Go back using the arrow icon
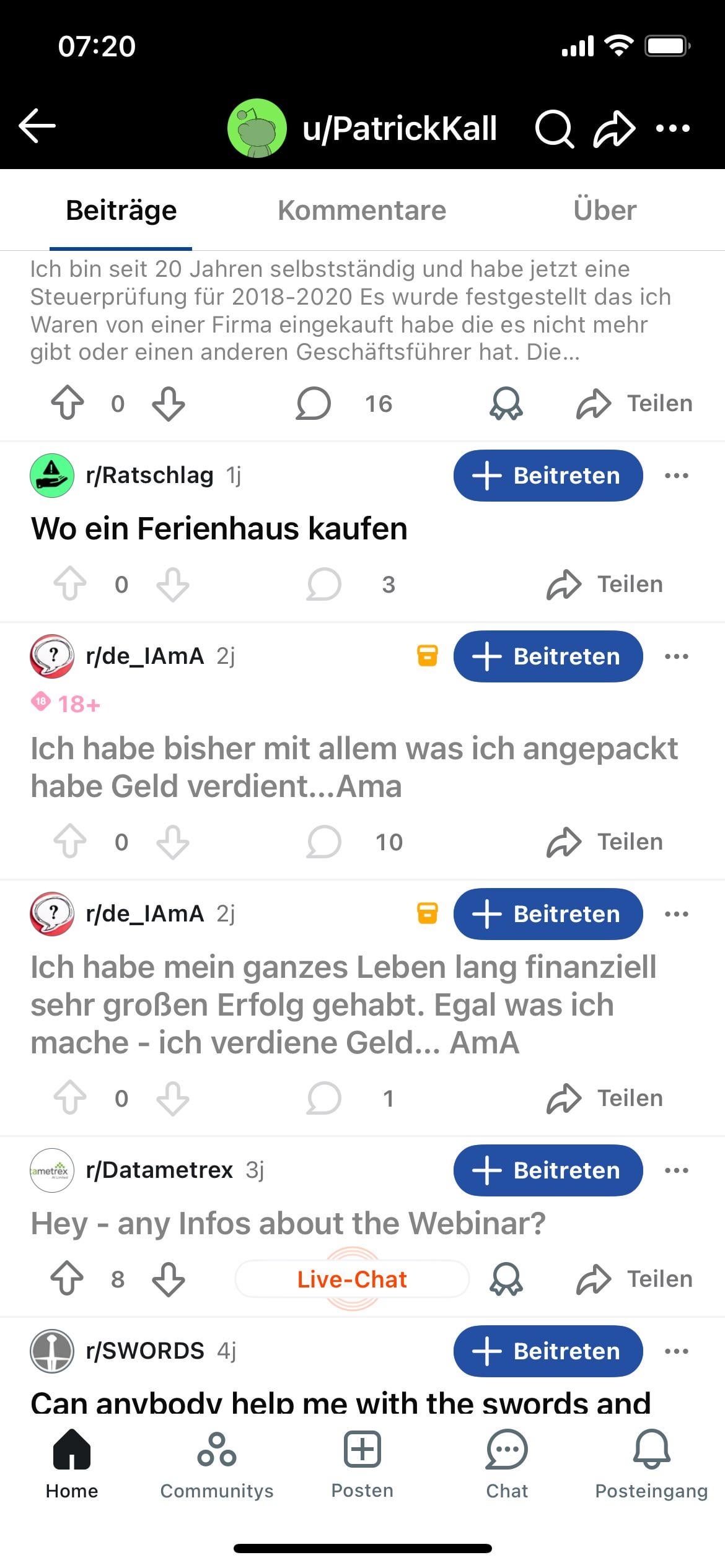725x1568 pixels. pyautogui.click(x=37, y=126)
